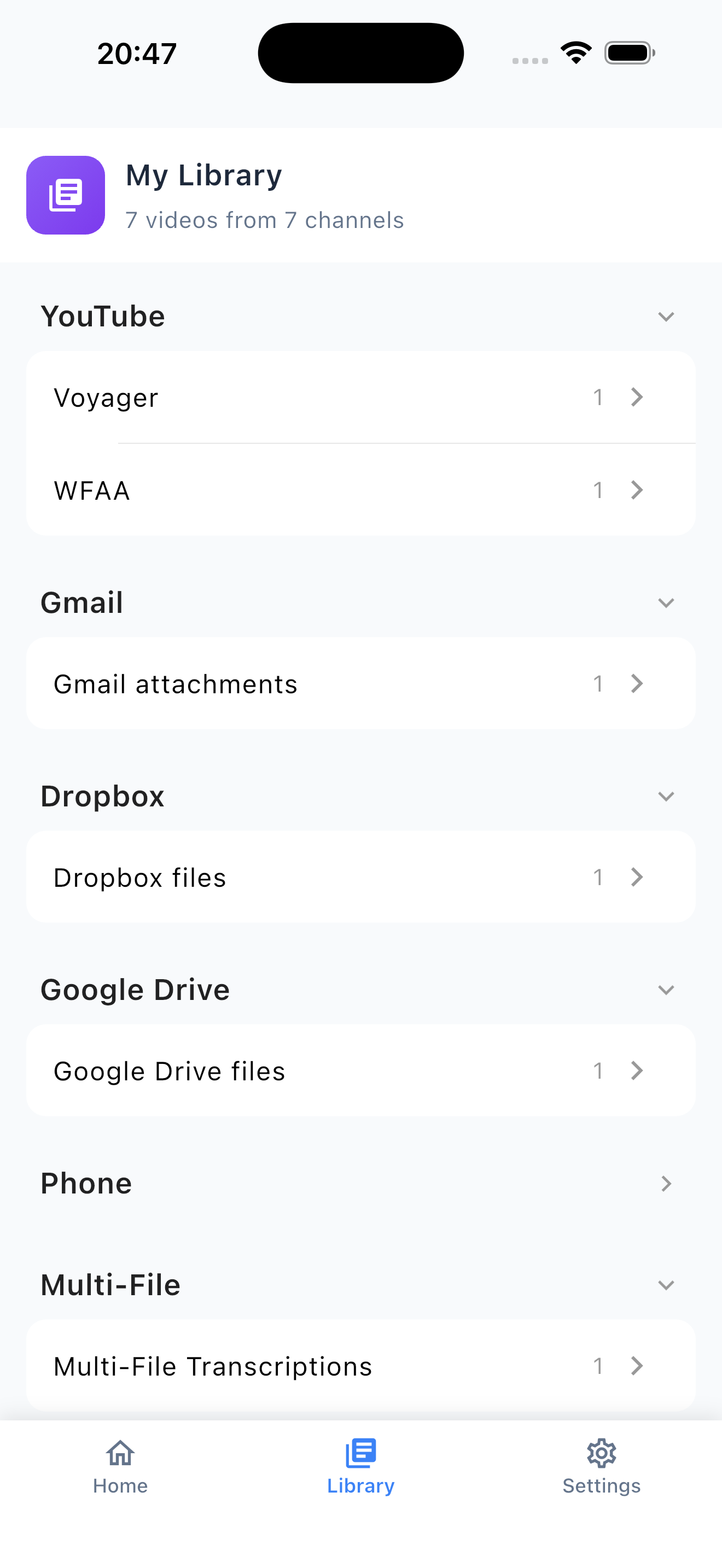The width and height of the screenshot is (722, 1568).
Task: Click the arrow next to WFAA
Action: (x=637, y=489)
